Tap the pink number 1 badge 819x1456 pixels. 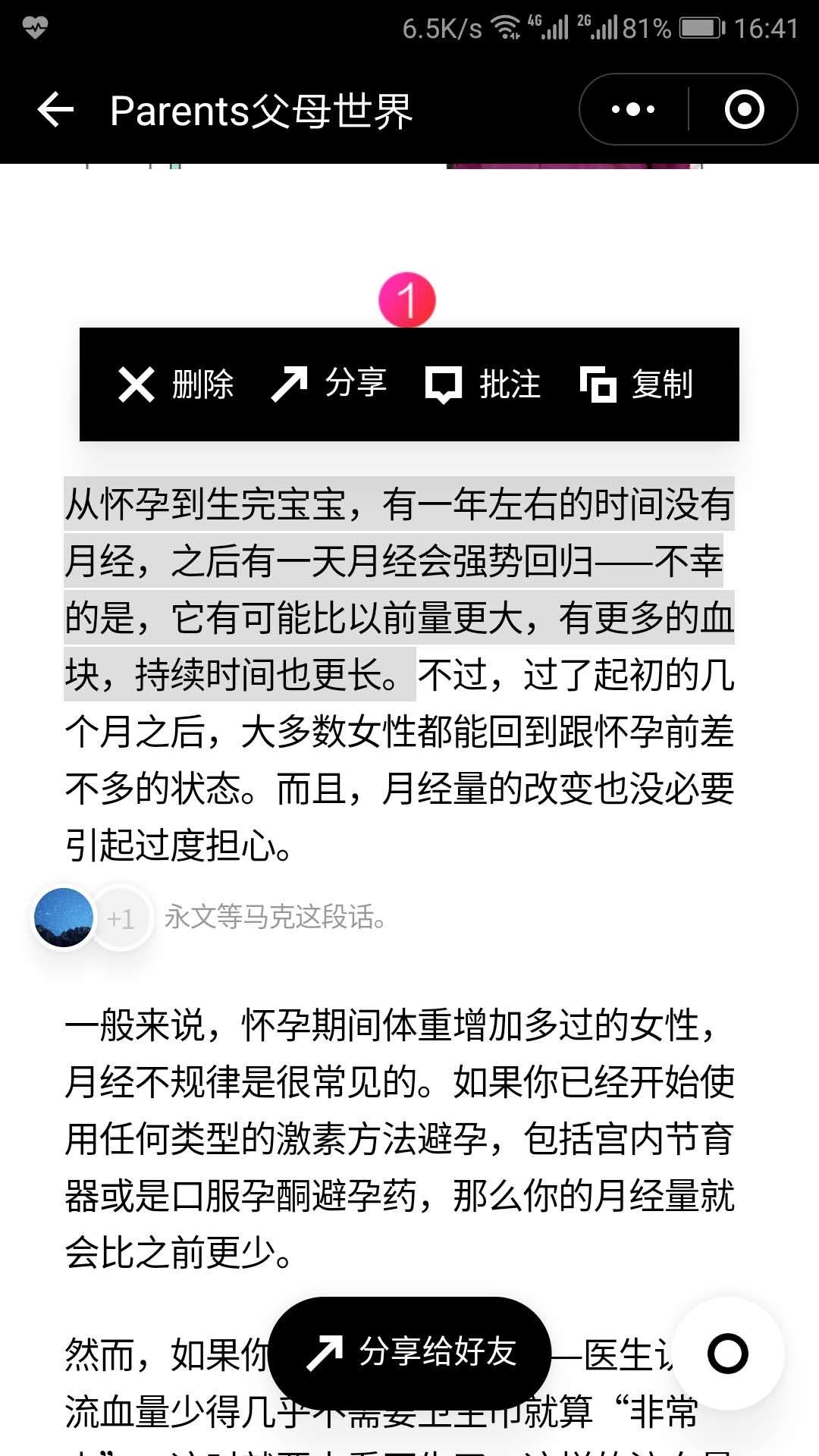point(407,300)
